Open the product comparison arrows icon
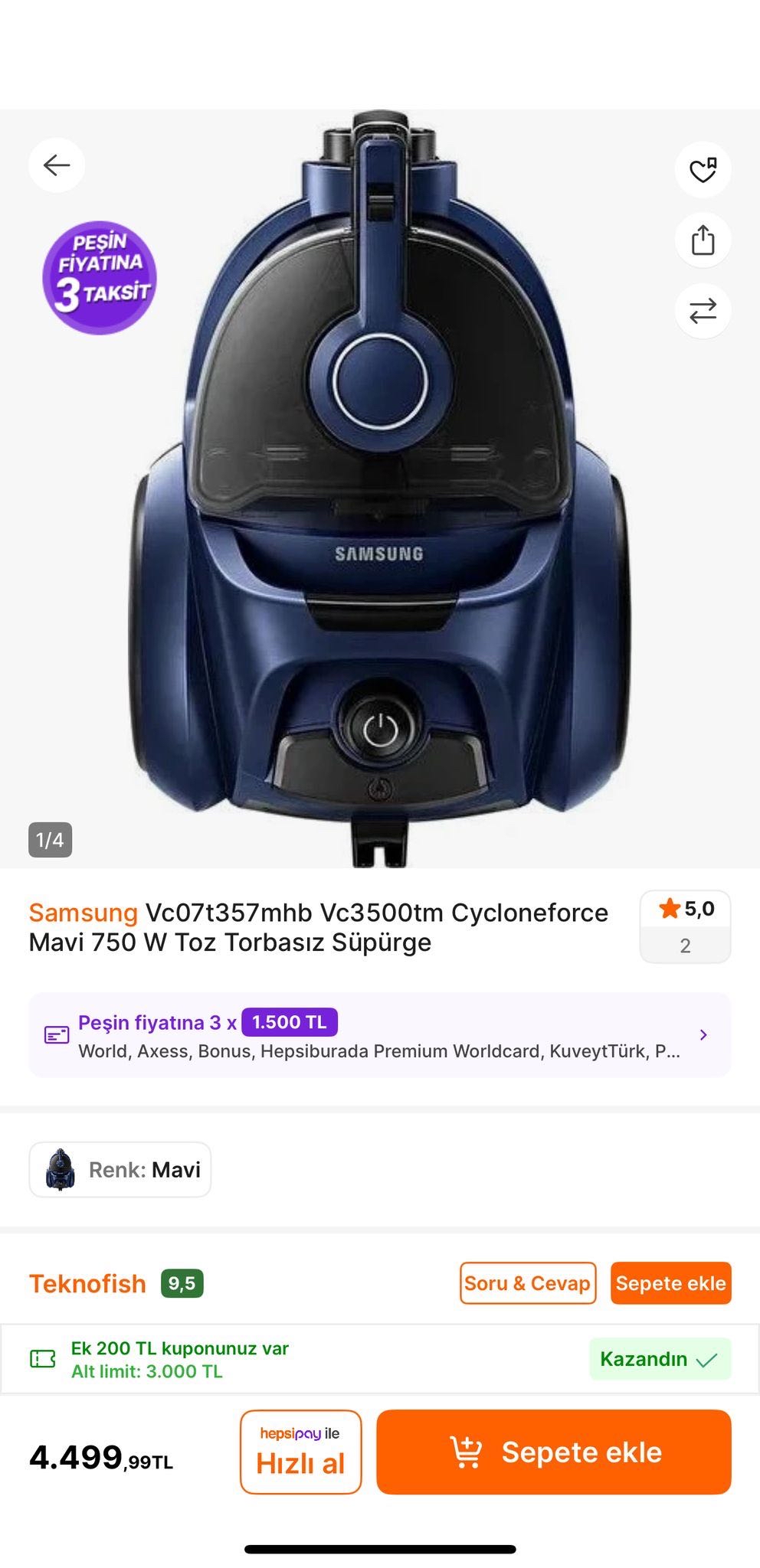 pyautogui.click(x=703, y=311)
